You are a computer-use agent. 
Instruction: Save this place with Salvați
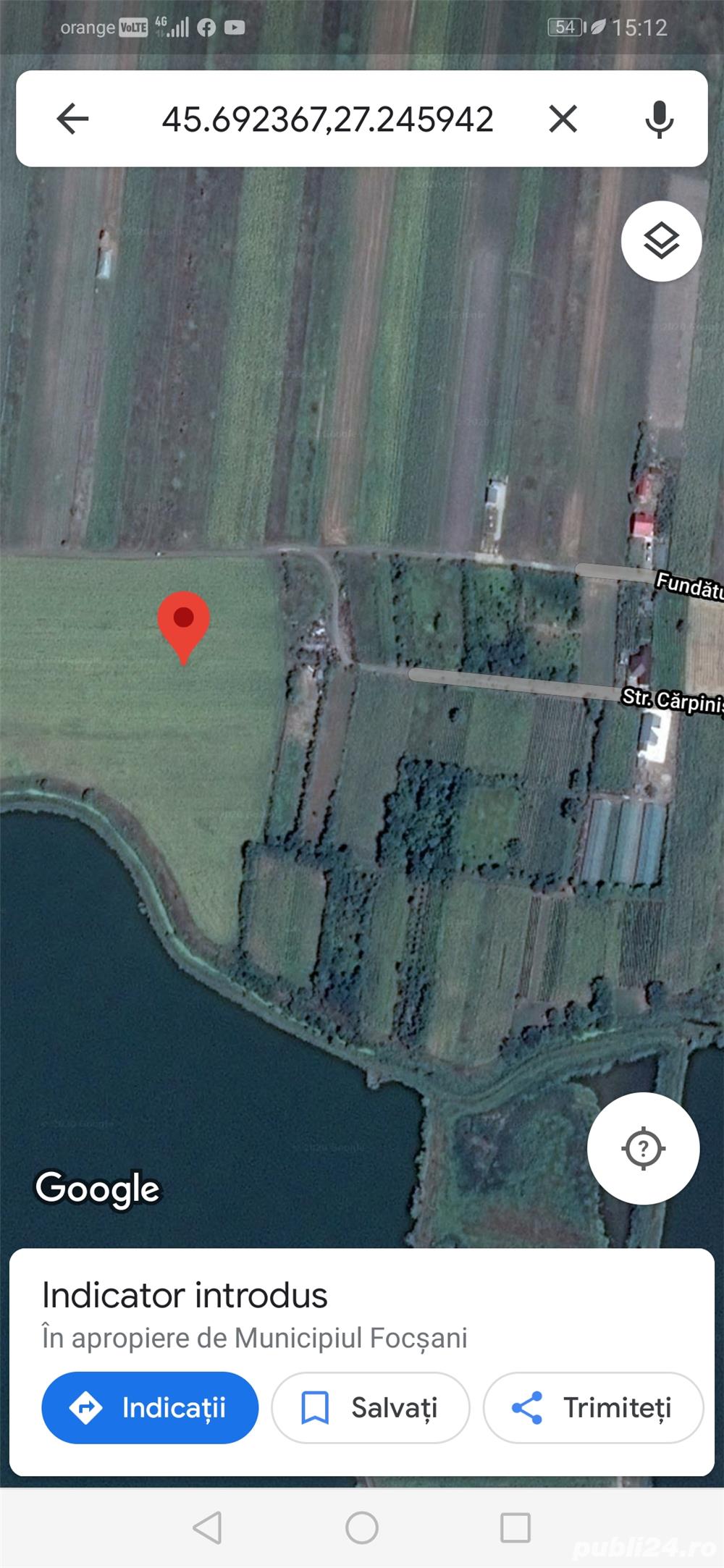(370, 1407)
